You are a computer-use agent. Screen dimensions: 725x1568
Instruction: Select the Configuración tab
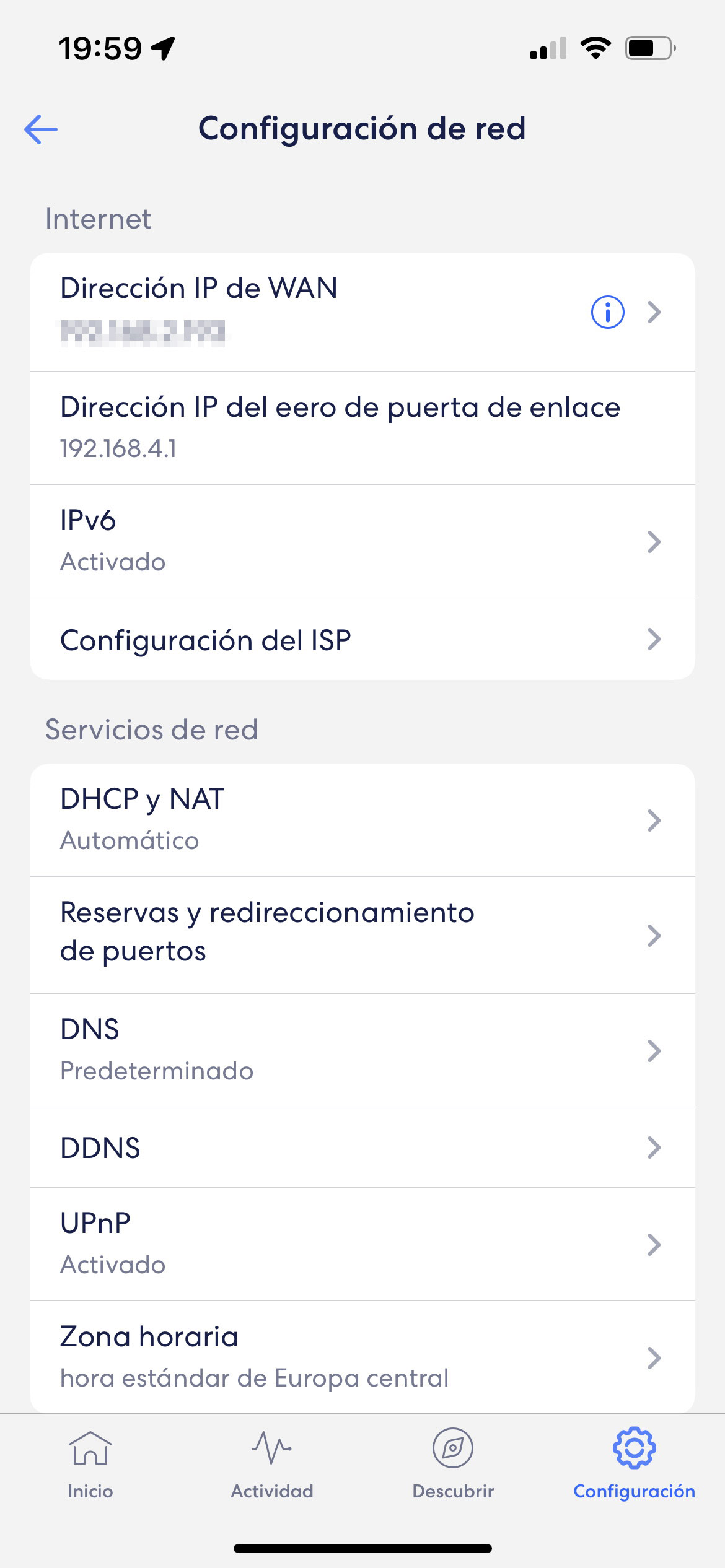[x=634, y=1465]
